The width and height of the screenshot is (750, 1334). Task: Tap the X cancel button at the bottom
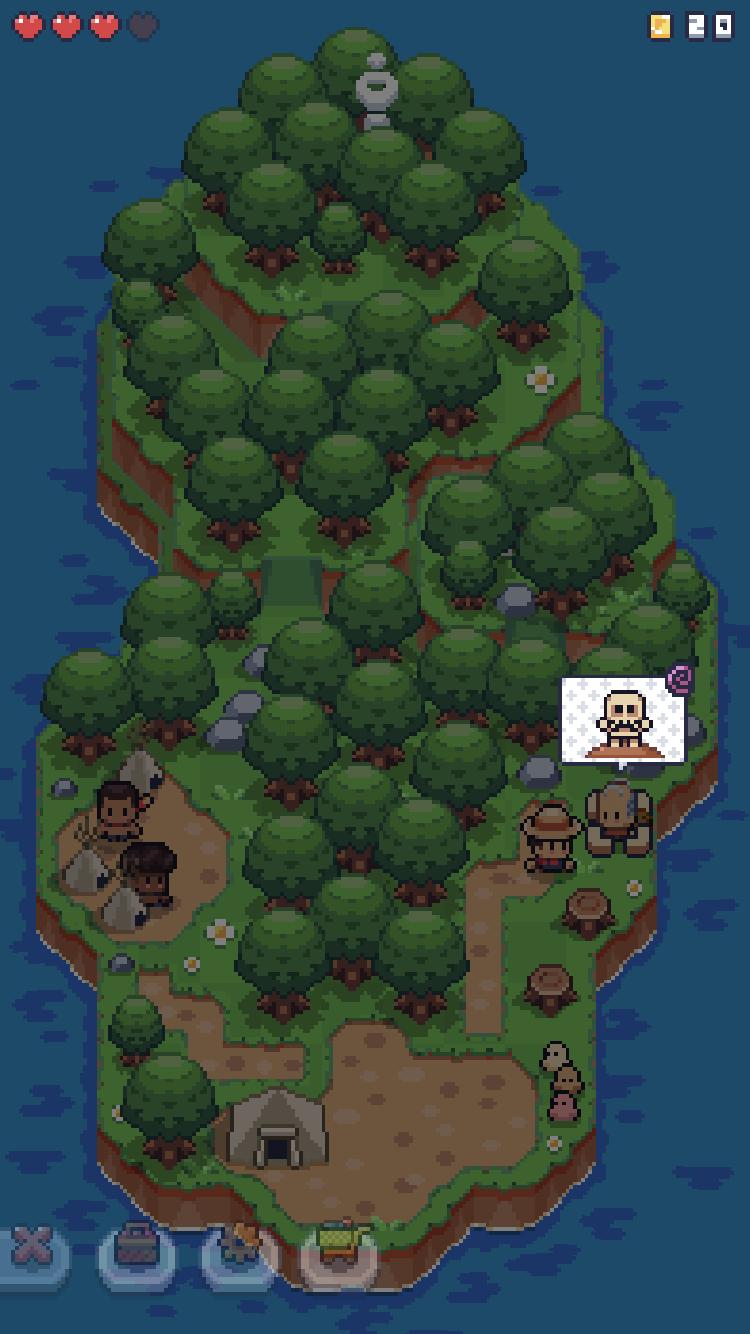click(x=33, y=1251)
